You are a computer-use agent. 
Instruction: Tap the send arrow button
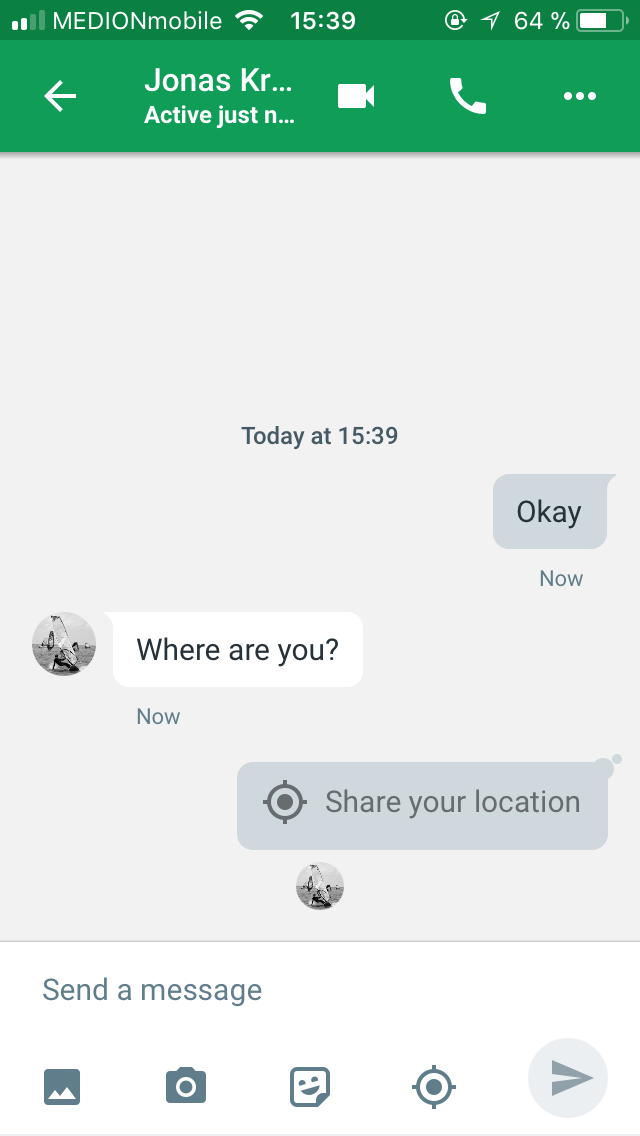click(568, 1078)
